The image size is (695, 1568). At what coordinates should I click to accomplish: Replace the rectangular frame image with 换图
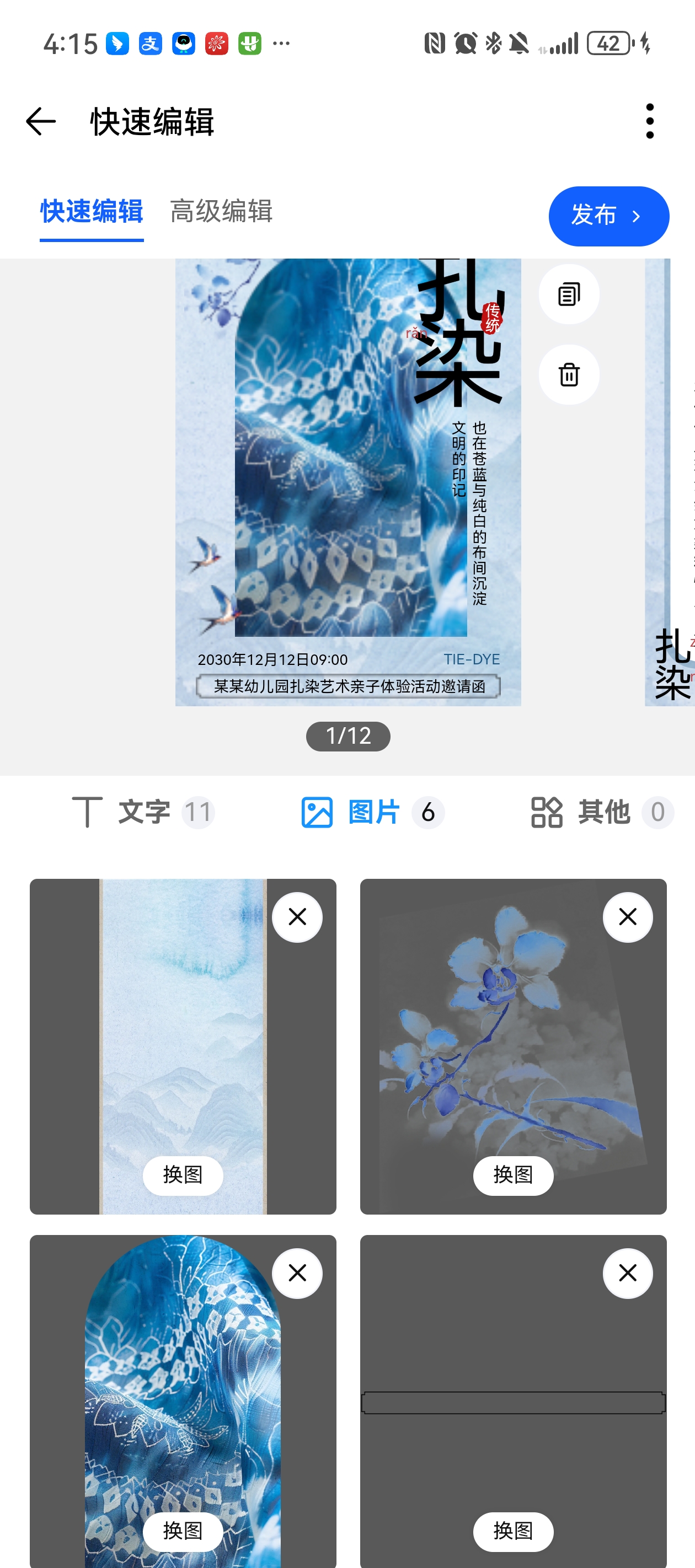(x=513, y=1531)
